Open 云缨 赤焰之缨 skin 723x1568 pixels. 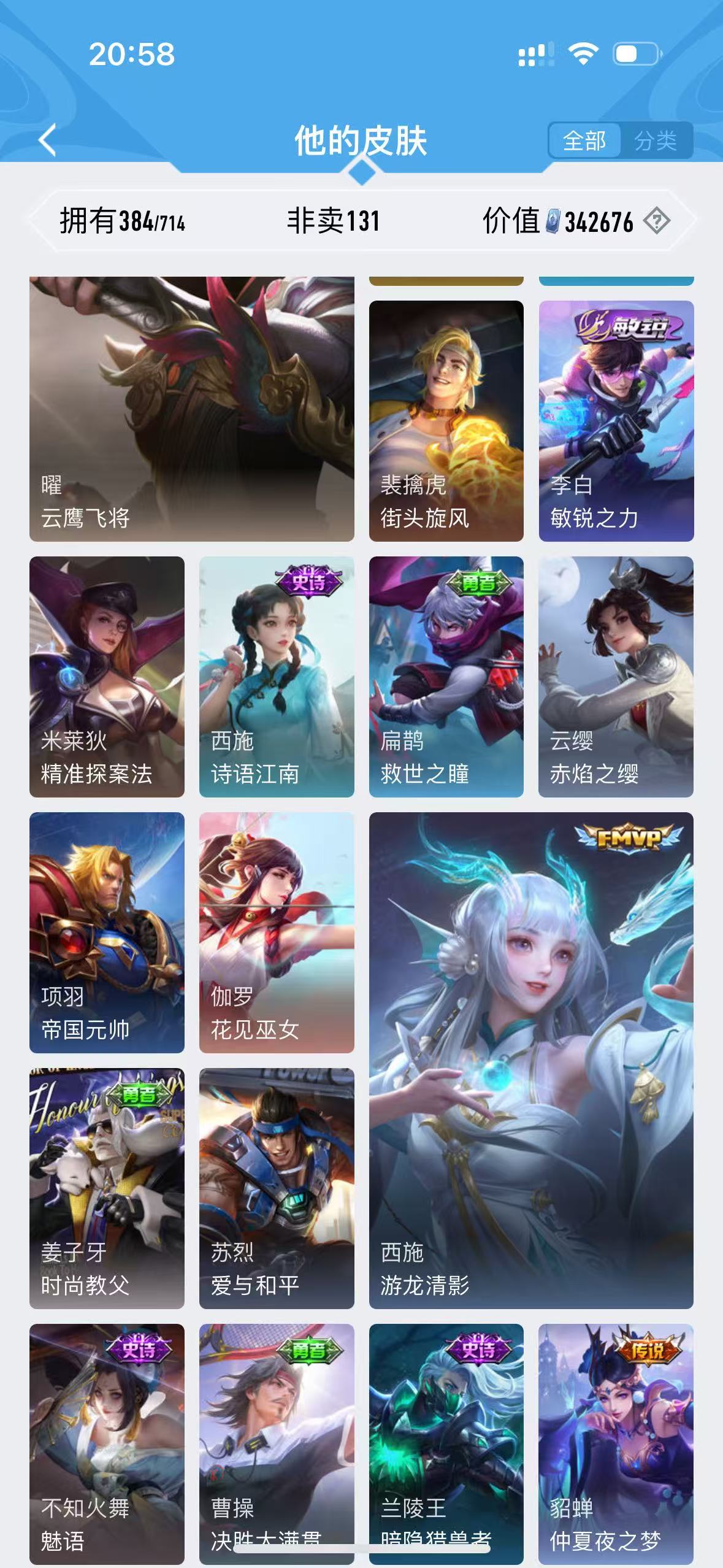[x=616, y=677]
